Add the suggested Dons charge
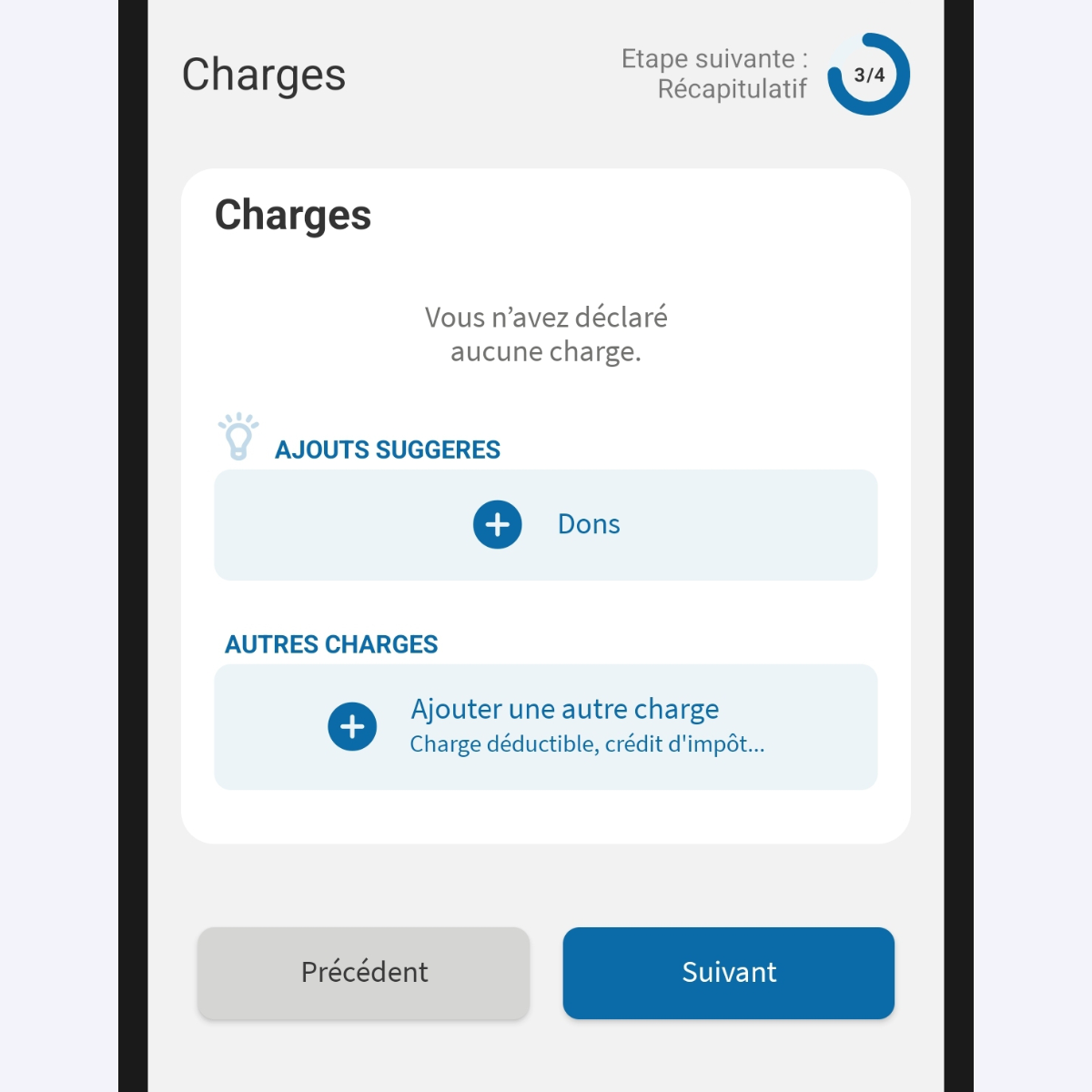The width and height of the screenshot is (1092, 1092). pos(545,525)
